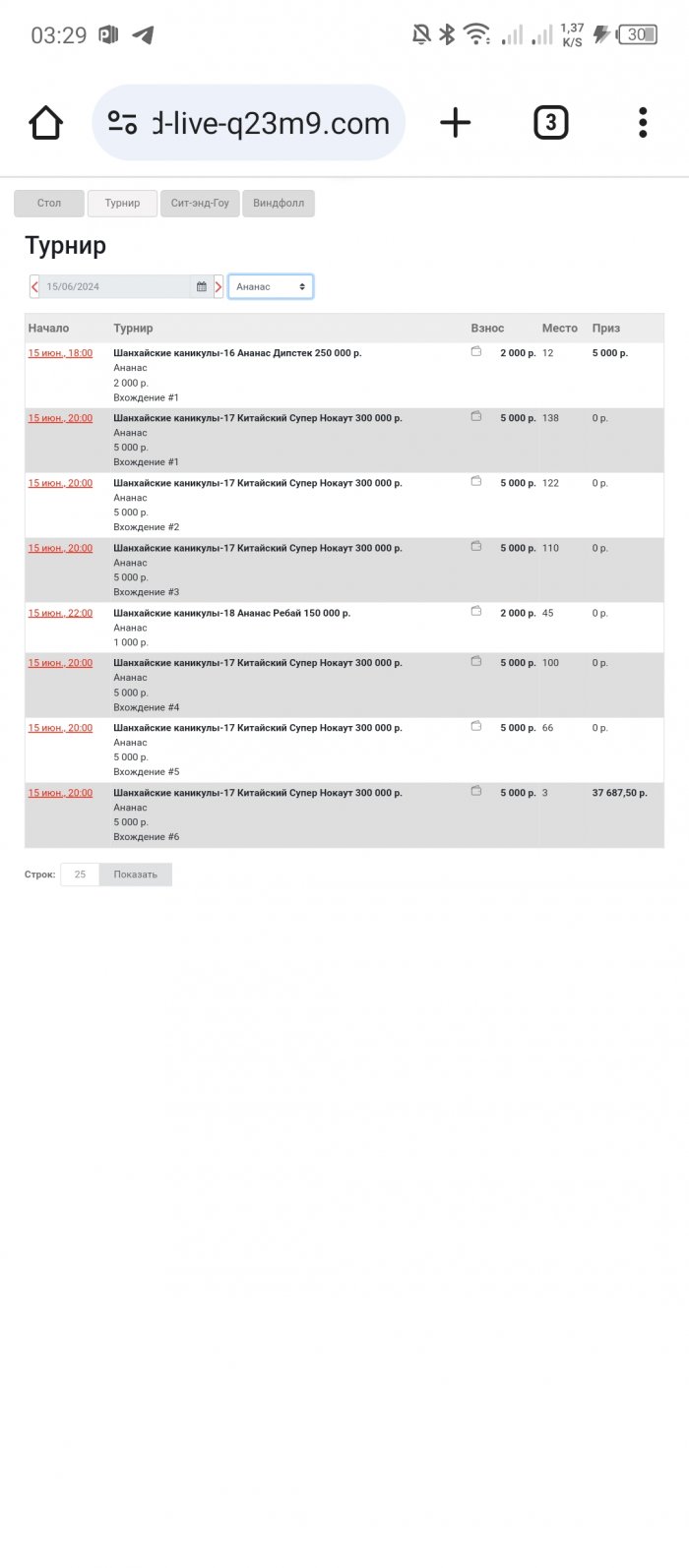Open the 15 июн., 18:00 tournament link

[60, 353]
